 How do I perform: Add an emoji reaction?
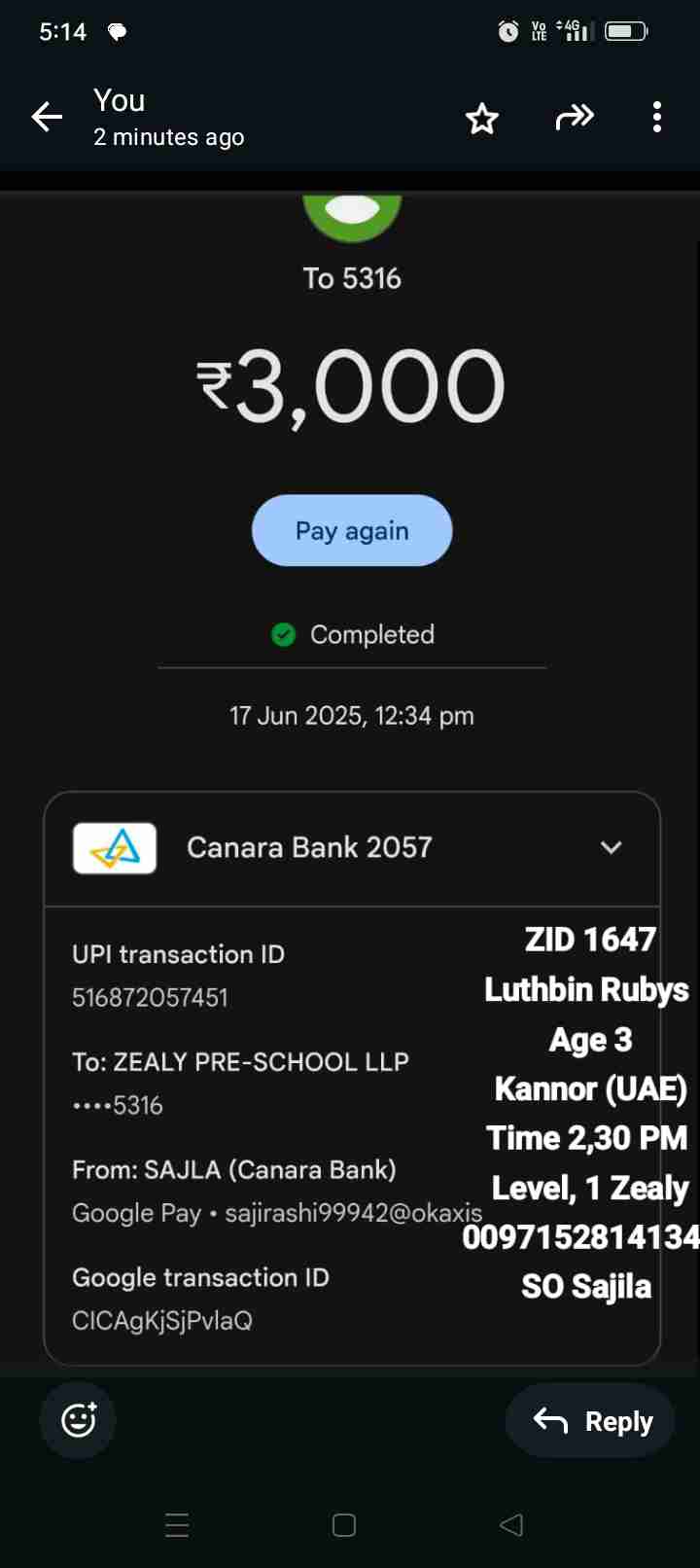pos(78,1420)
